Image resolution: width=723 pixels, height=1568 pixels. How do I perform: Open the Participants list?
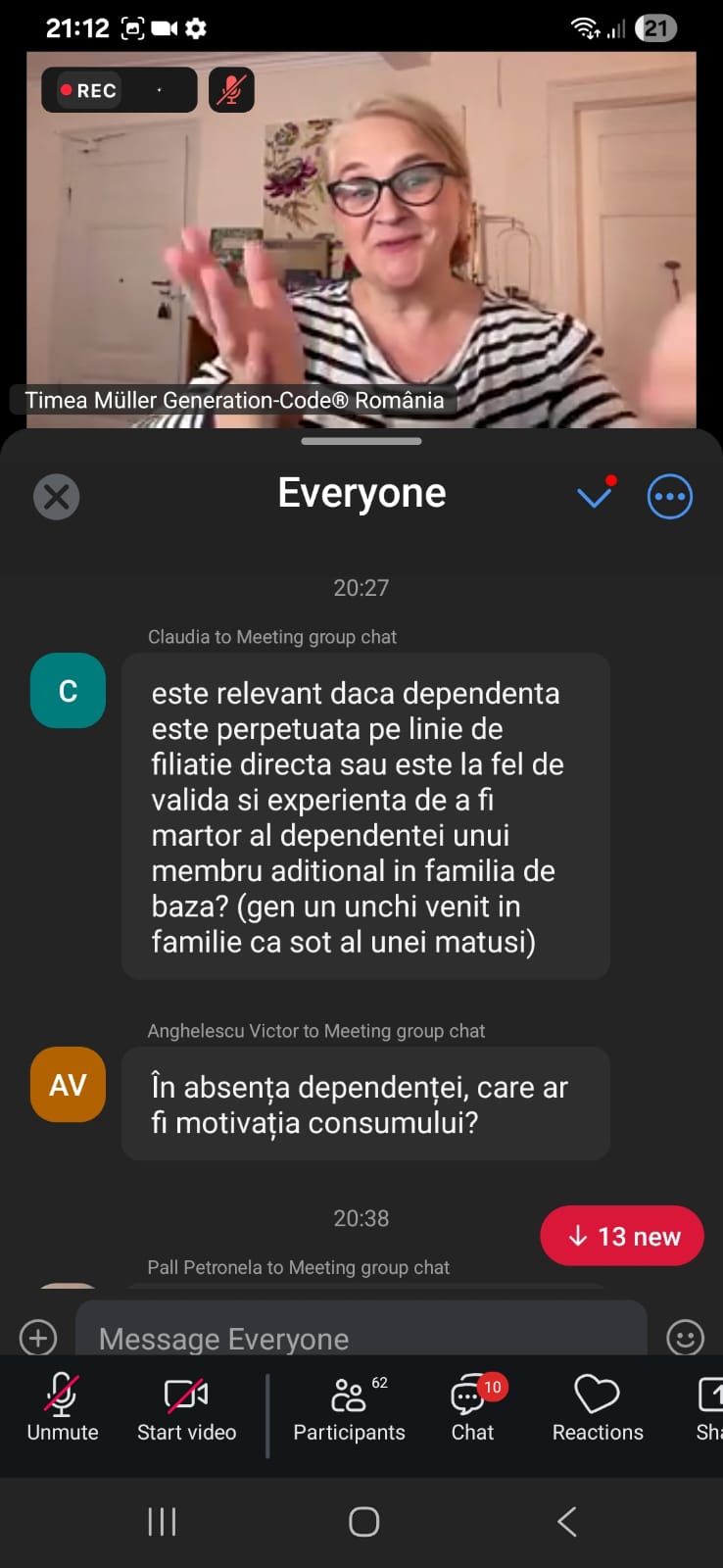point(349,1407)
